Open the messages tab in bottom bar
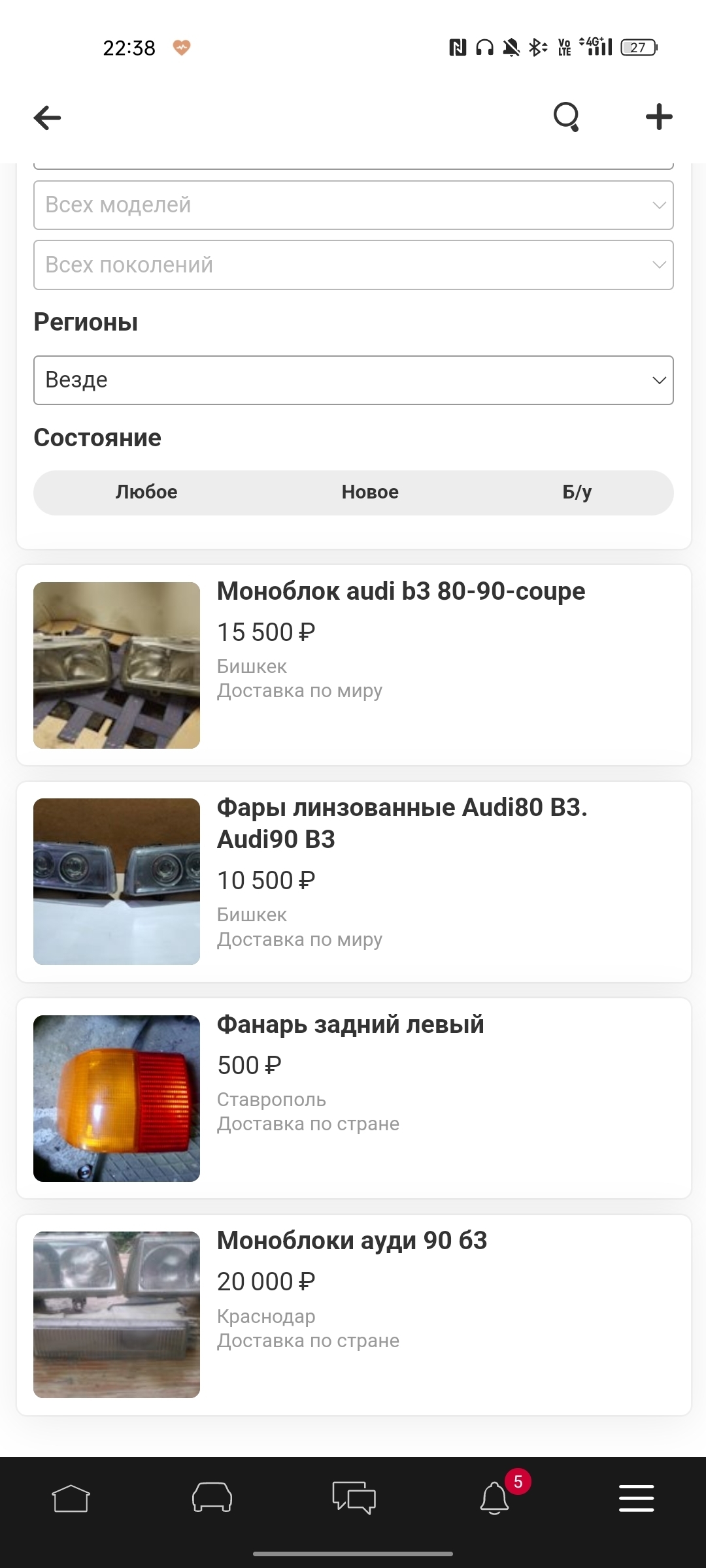 (354, 1497)
